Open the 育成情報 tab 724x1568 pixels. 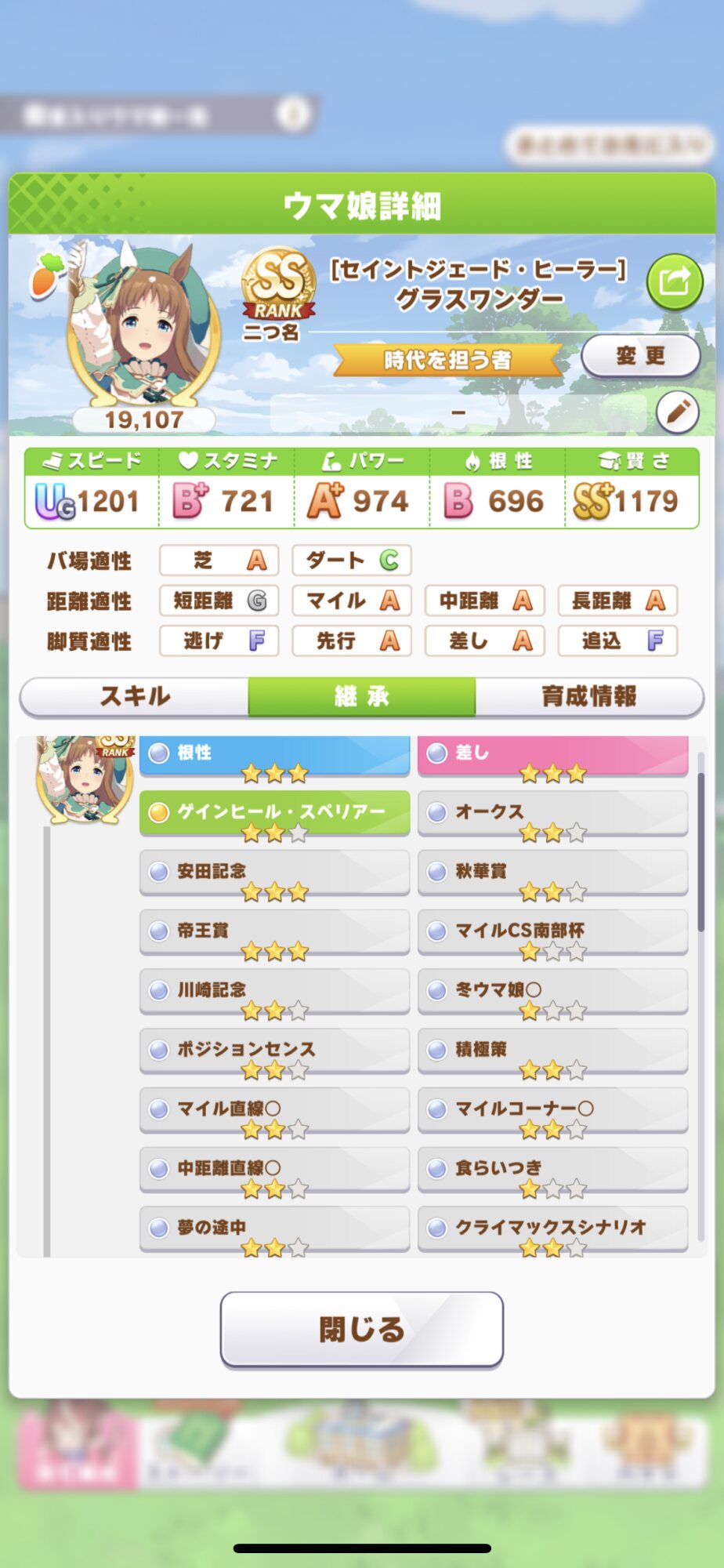coord(589,696)
